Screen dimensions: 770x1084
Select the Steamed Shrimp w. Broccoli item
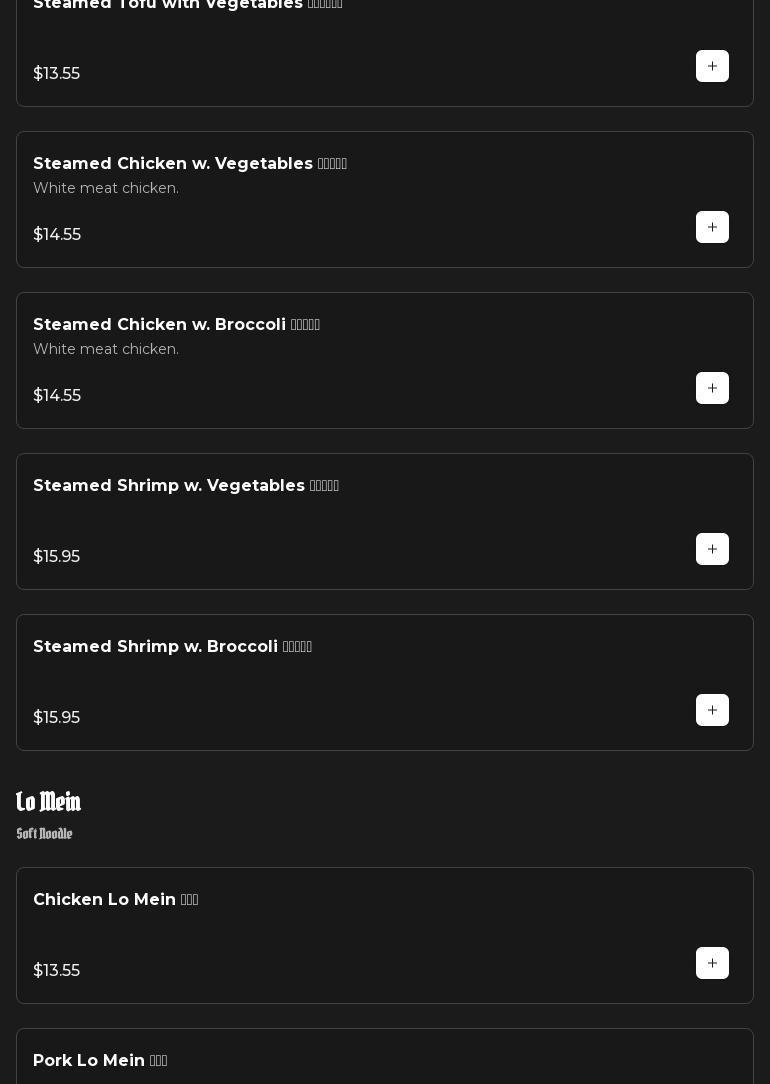[x=300, y=682]
